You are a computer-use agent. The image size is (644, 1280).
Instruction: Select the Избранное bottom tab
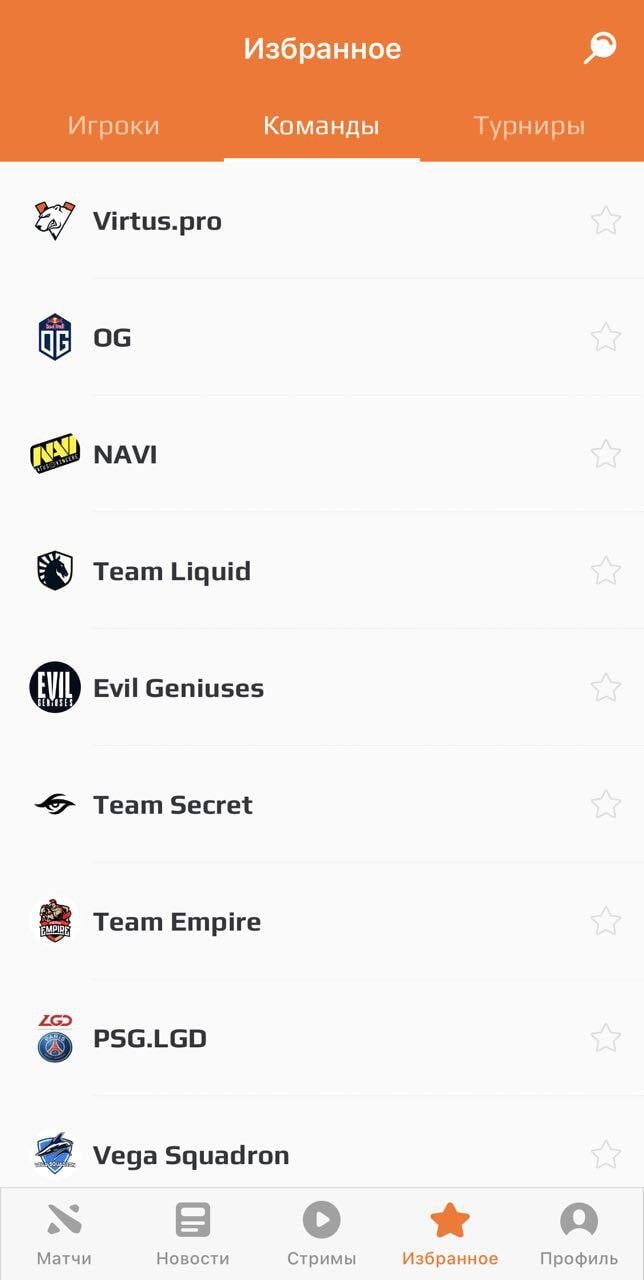click(x=450, y=1234)
